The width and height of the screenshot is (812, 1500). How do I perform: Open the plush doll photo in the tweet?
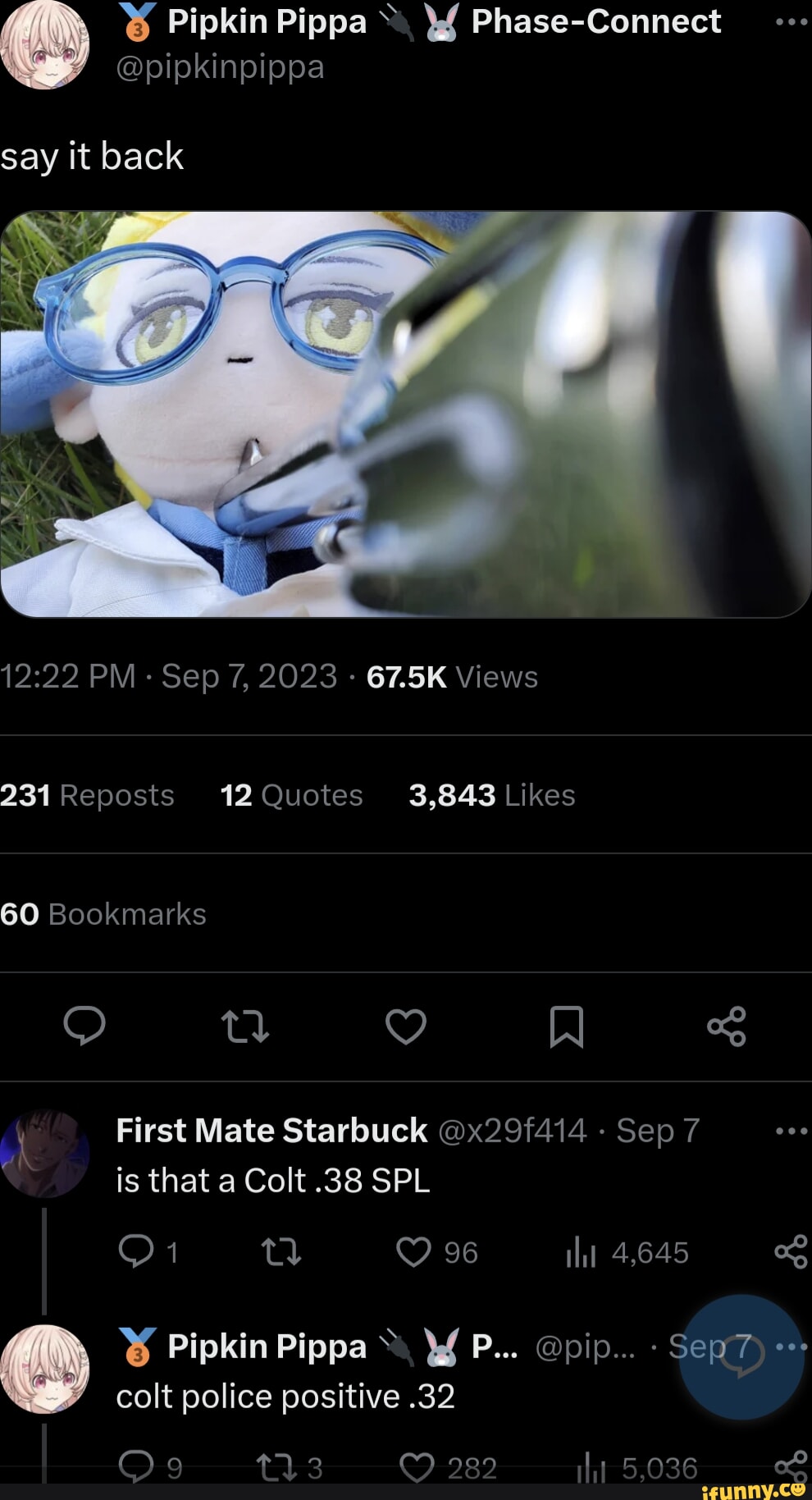[405, 414]
